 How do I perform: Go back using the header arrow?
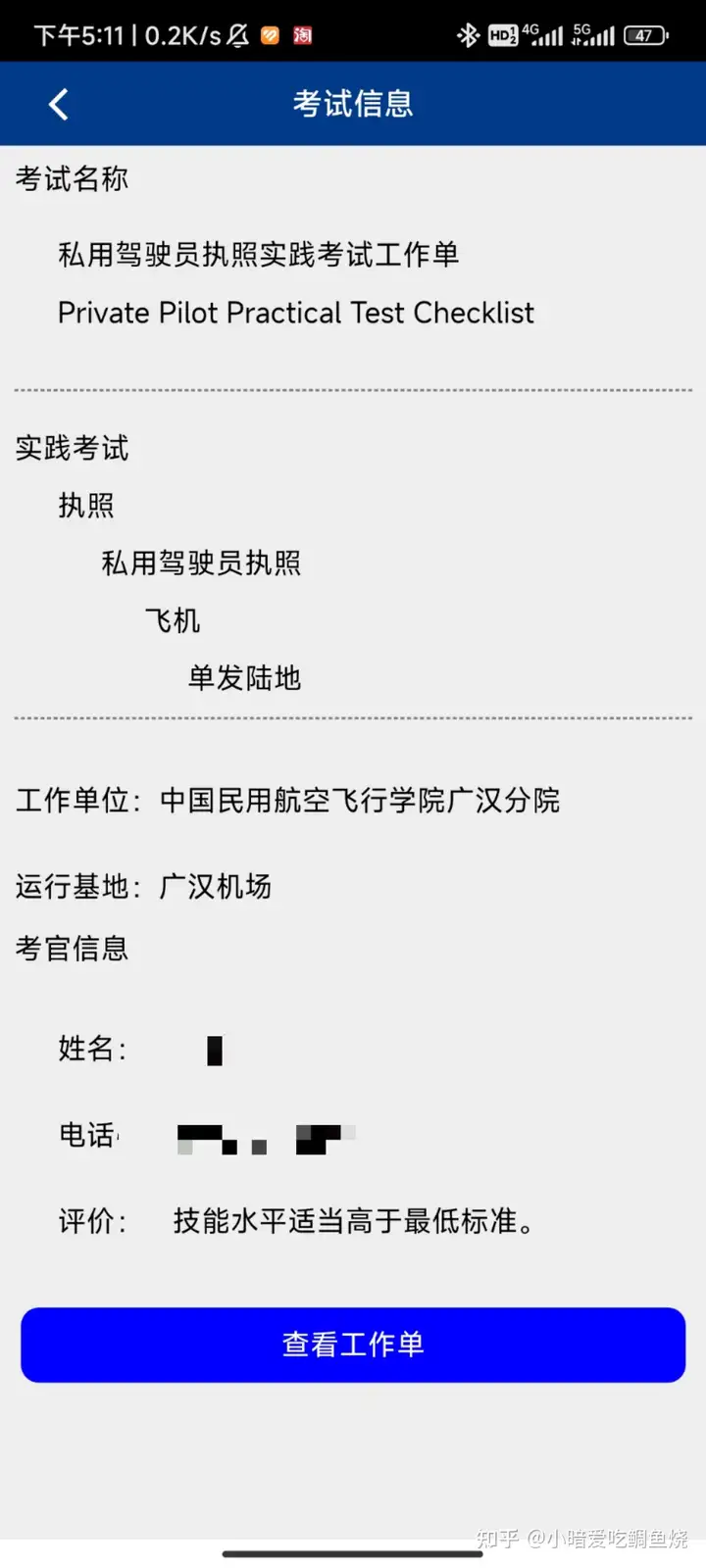59,104
